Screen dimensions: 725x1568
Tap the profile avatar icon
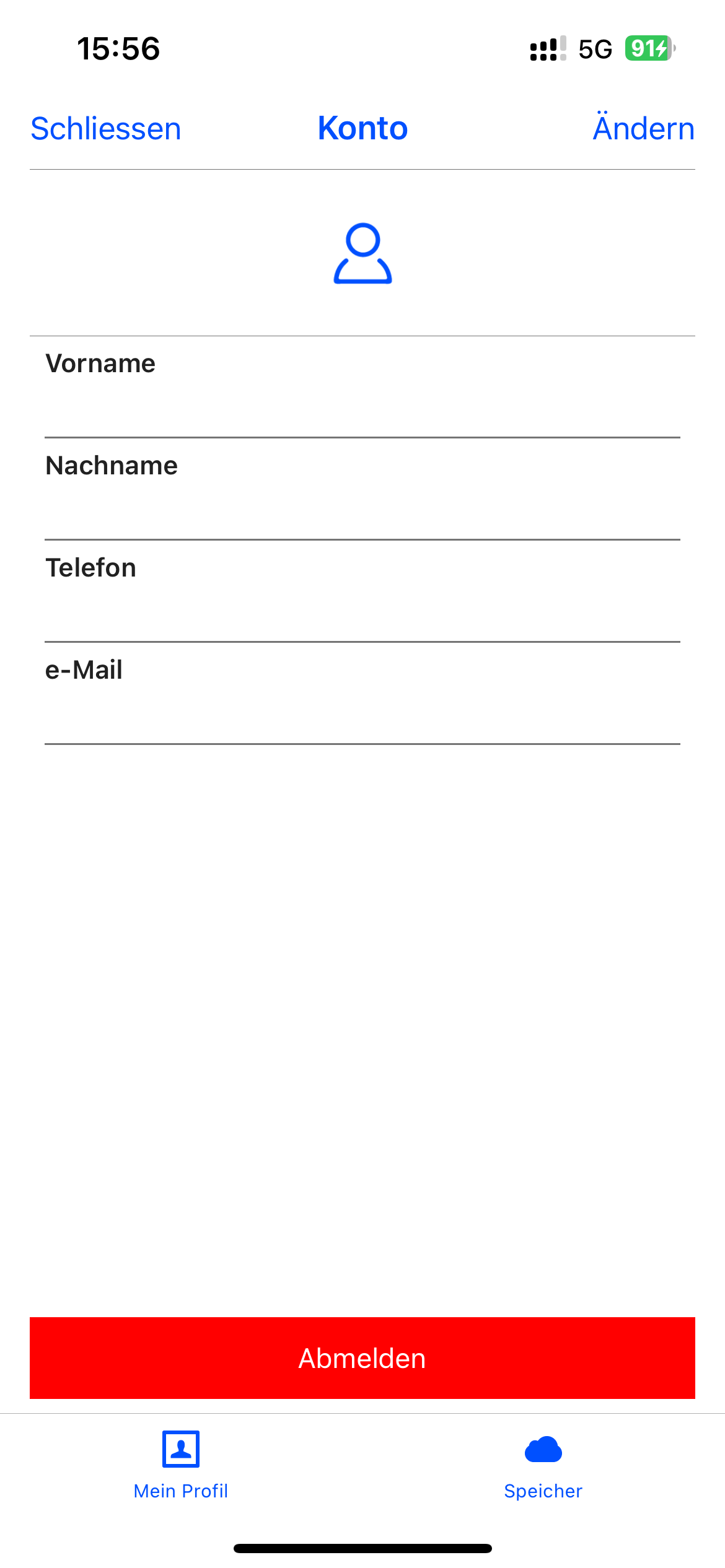tap(362, 253)
